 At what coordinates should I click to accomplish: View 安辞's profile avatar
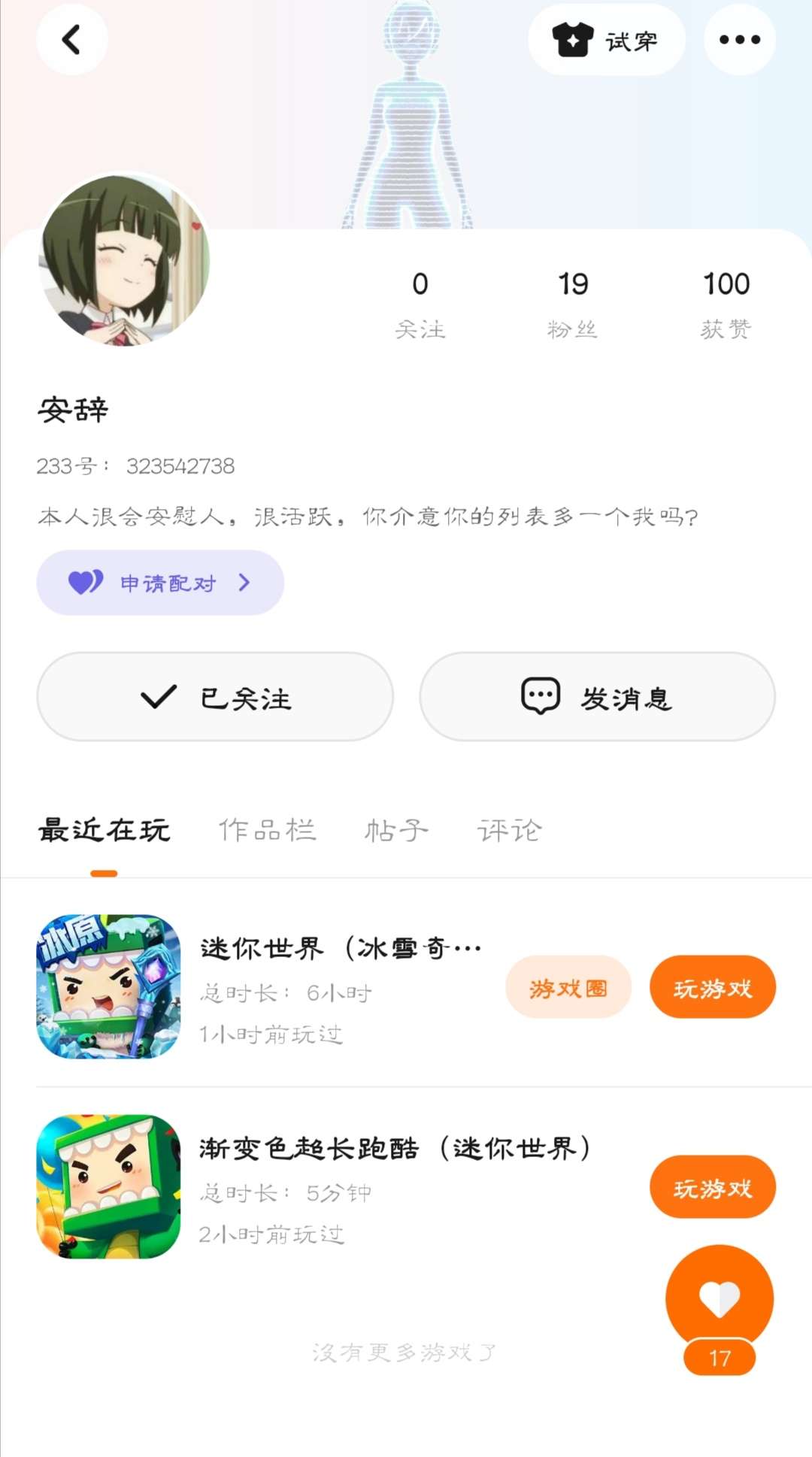coord(124,260)
